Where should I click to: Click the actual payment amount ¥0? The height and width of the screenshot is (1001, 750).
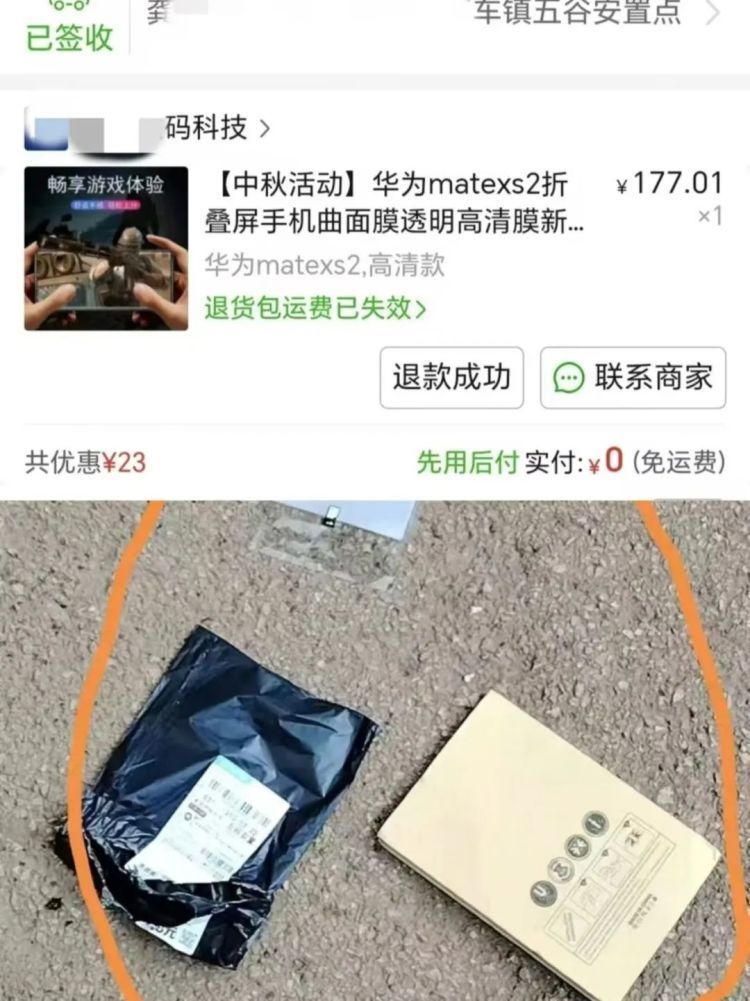[x=602, y=462]
